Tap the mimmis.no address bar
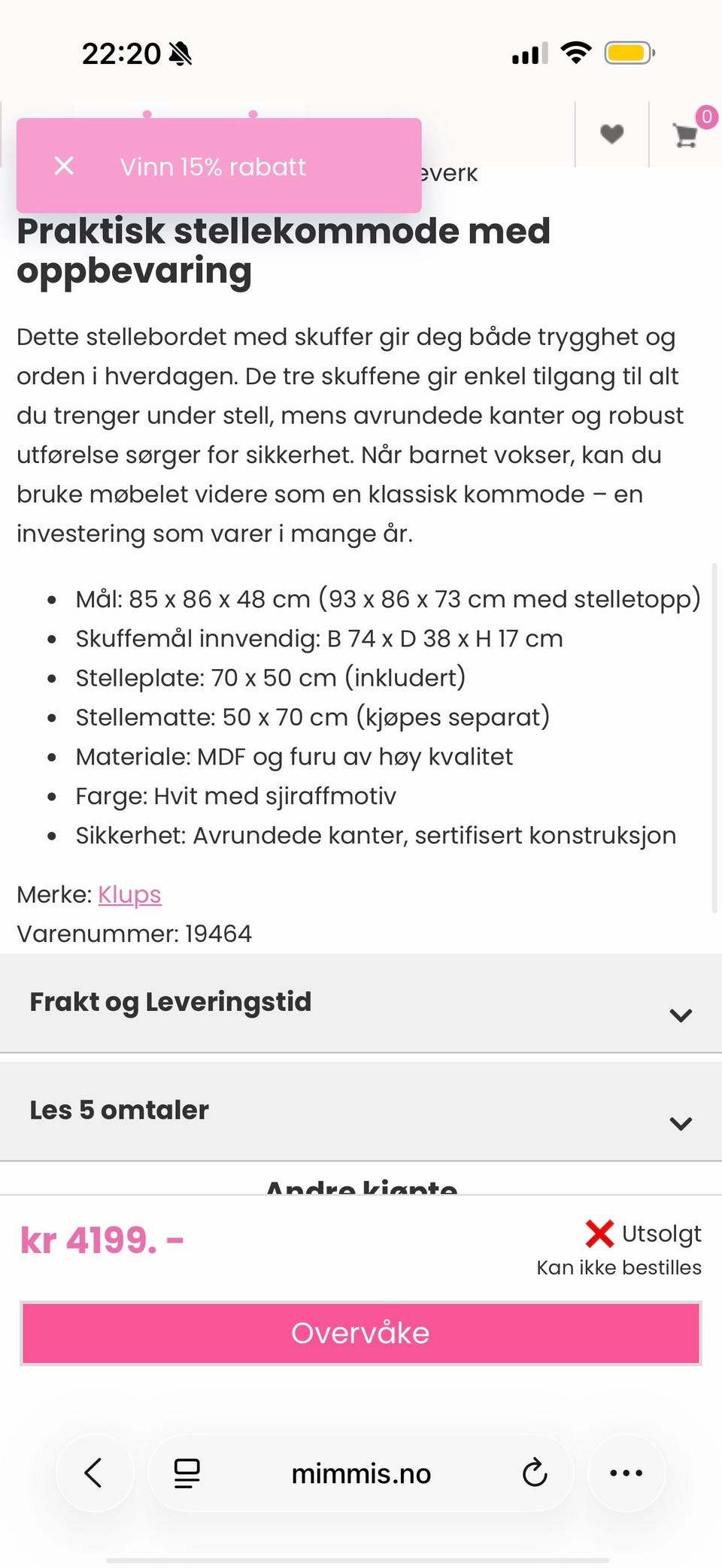Screen dimensions: 722x1568 361,1472
